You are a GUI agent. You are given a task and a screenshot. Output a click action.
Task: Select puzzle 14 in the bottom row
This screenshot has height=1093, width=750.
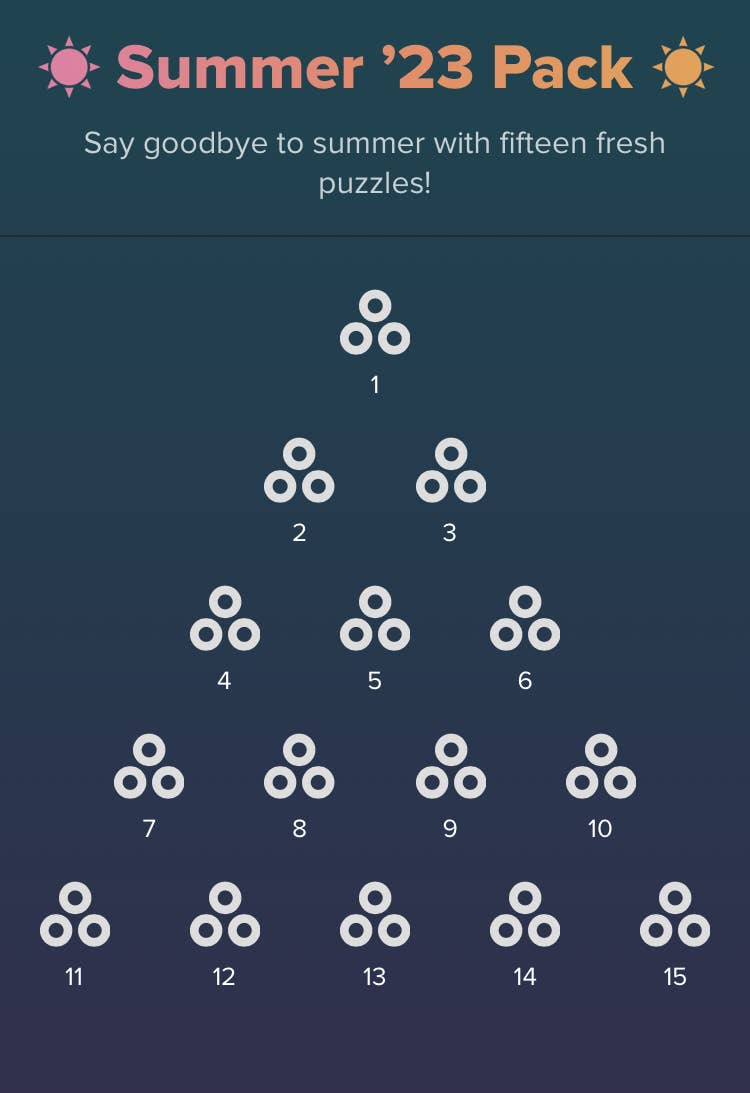click(x=525, y=914)
